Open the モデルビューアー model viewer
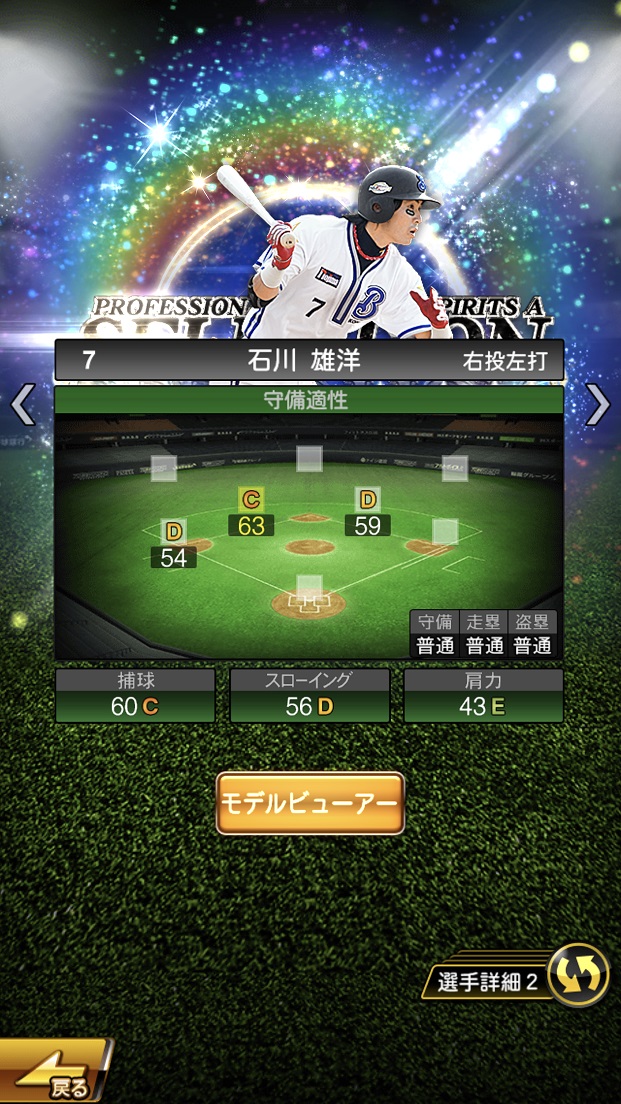 (310, 803)
